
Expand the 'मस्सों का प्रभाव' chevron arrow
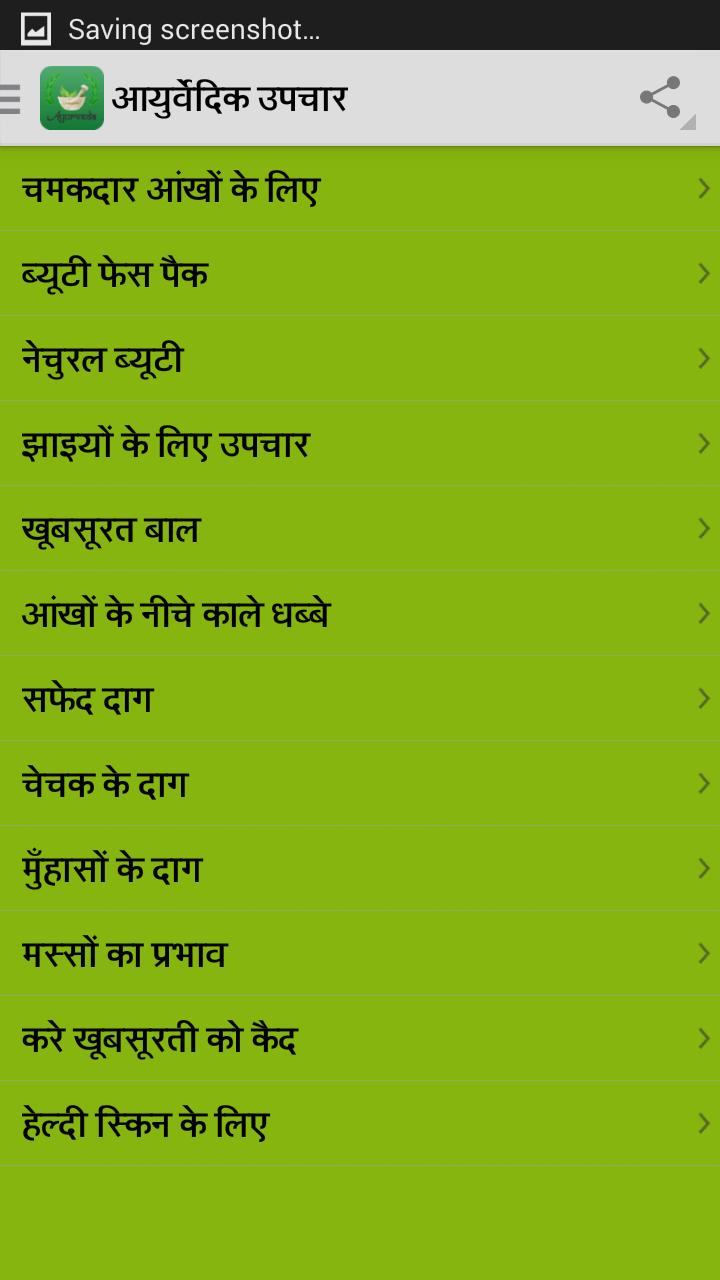(703, 953)
